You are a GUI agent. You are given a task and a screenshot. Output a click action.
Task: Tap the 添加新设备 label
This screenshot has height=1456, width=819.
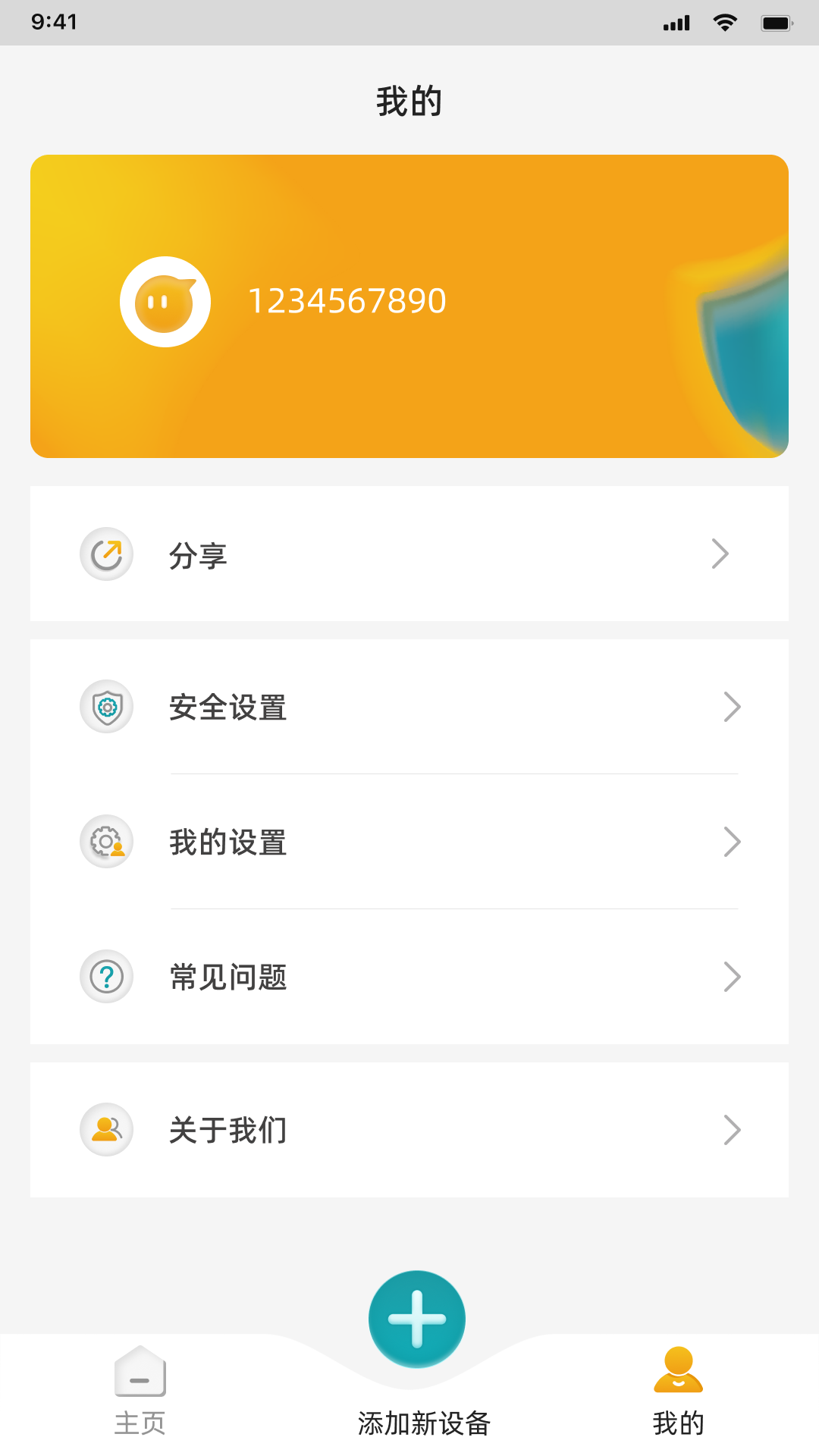pos(425,1423)
